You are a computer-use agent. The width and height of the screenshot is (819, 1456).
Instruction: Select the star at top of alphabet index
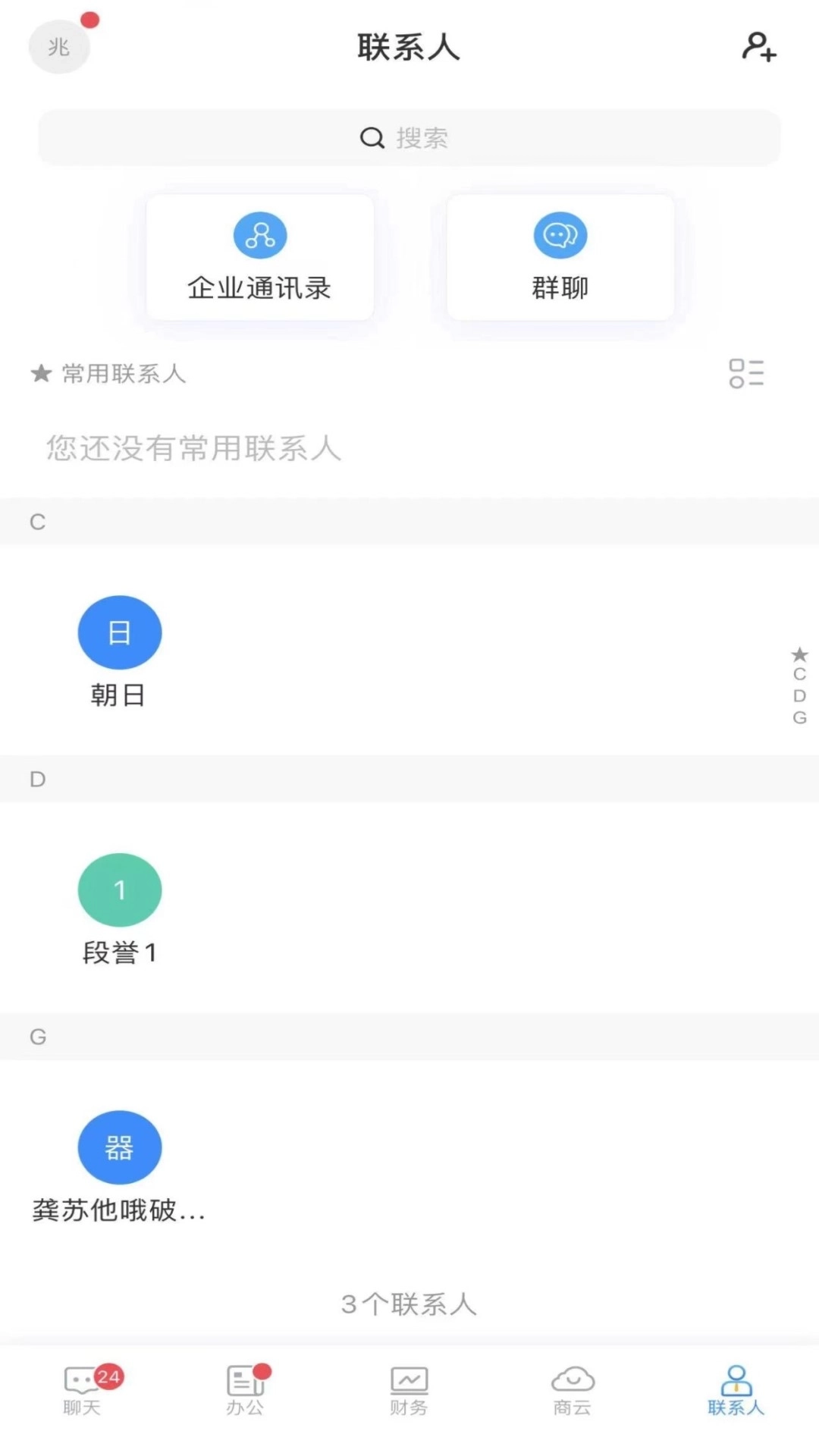799,653
